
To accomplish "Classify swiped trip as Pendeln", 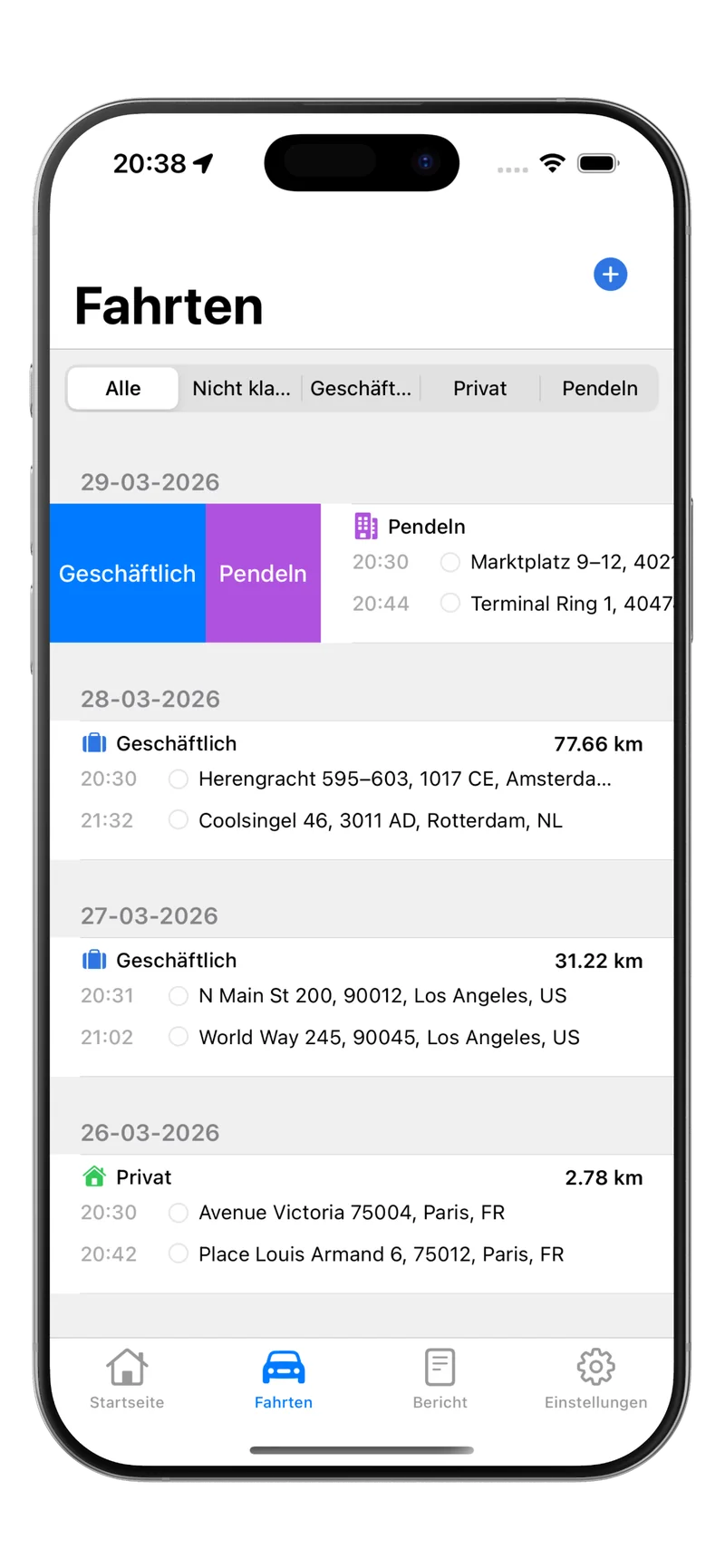I will tap(263, 574).
